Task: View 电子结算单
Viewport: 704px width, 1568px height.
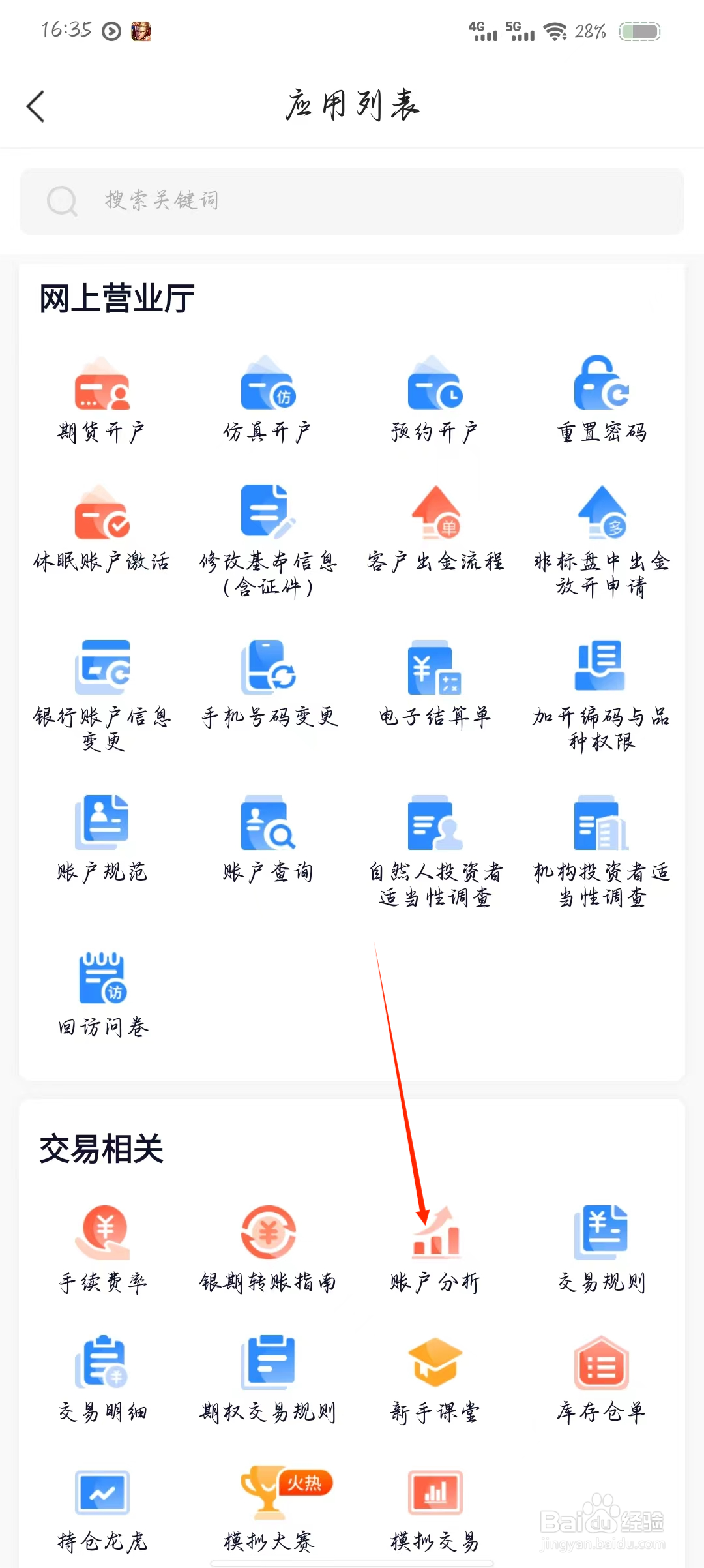Action: coord(435,684)
